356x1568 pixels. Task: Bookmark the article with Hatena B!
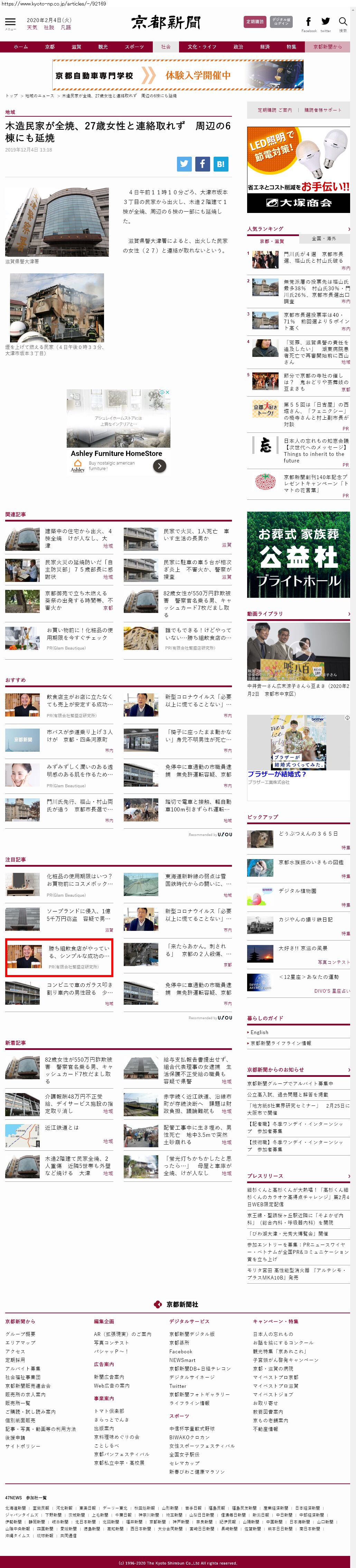[221, 164]
